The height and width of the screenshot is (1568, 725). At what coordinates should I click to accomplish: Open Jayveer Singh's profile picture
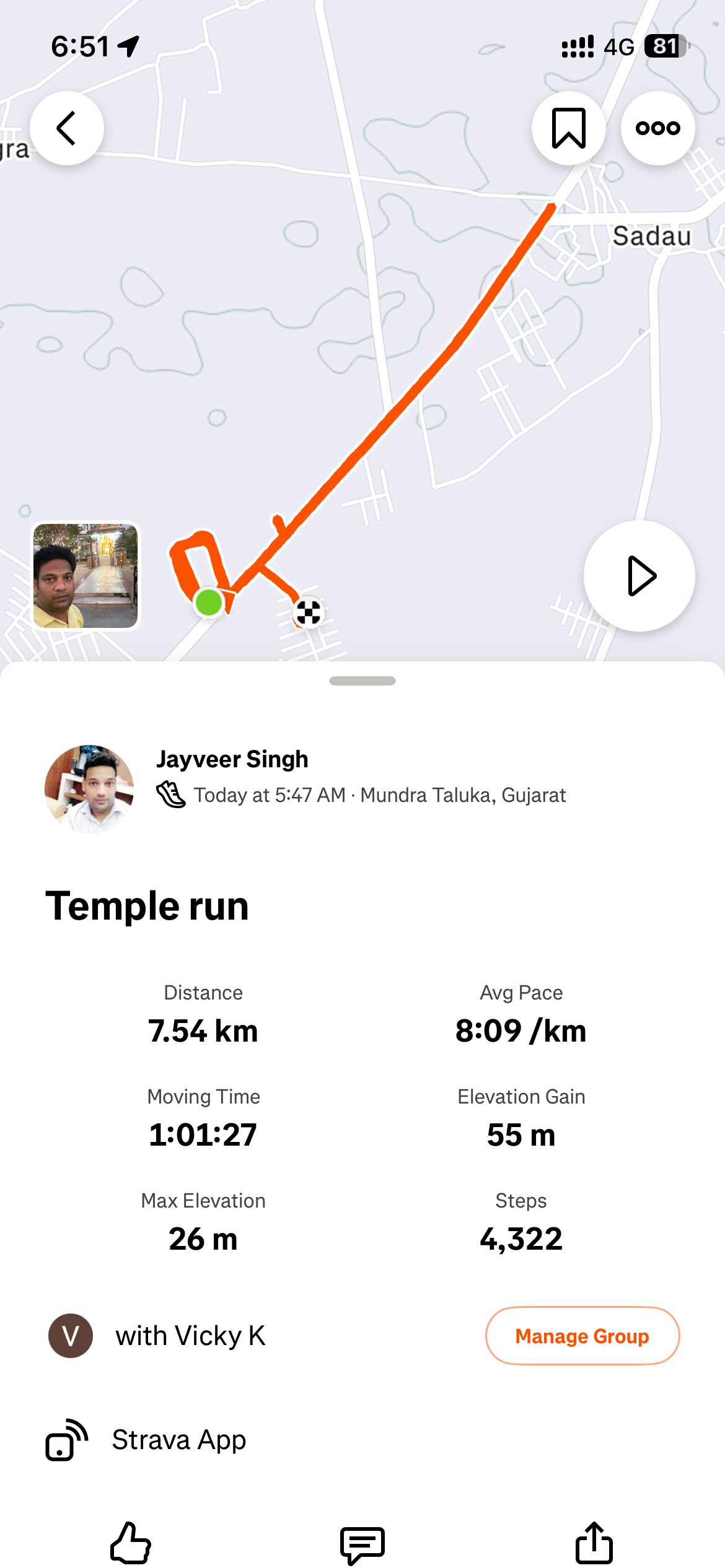(x=89, y=789)
